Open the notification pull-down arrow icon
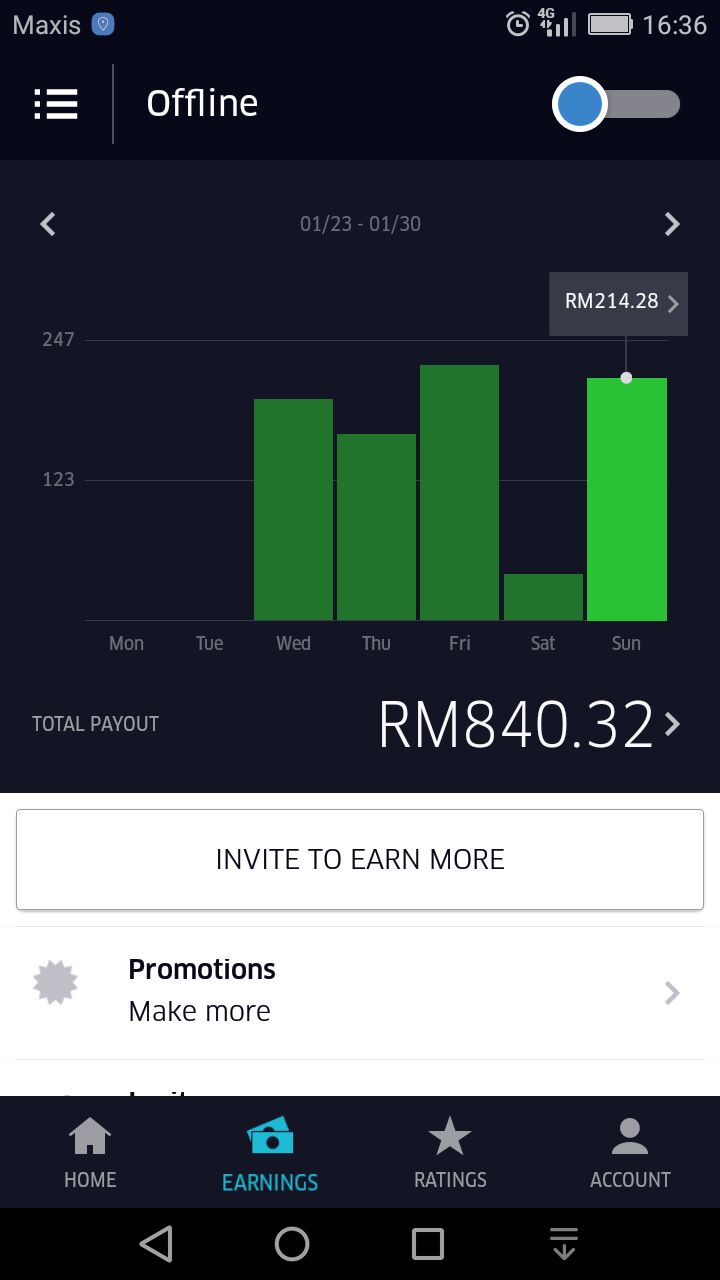The height and width of the screenshot is (1280, 720). coord(563,1244)
